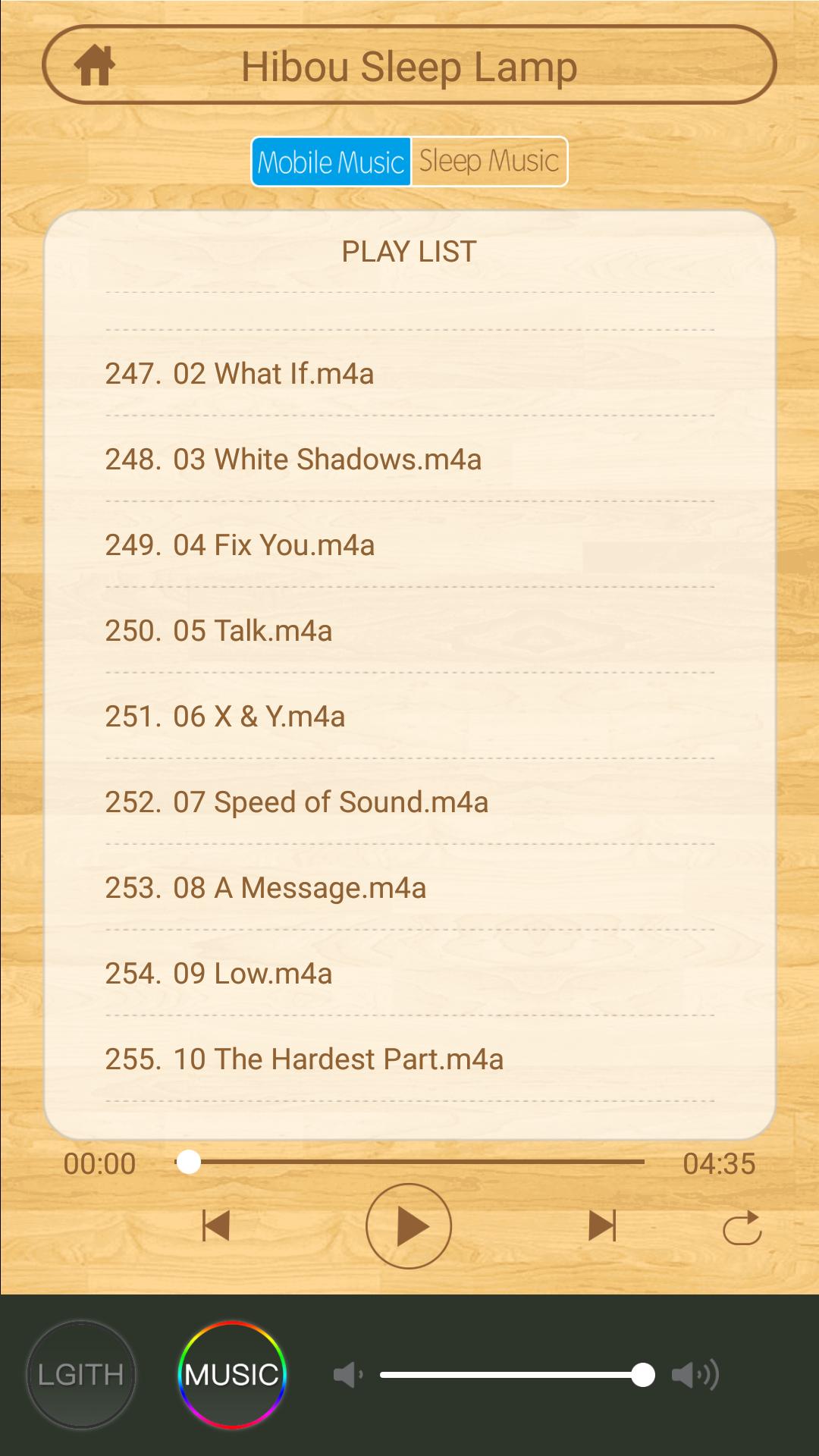The image size is (819, 1456).
Task: Skip to the next track
Action: 602,1225
